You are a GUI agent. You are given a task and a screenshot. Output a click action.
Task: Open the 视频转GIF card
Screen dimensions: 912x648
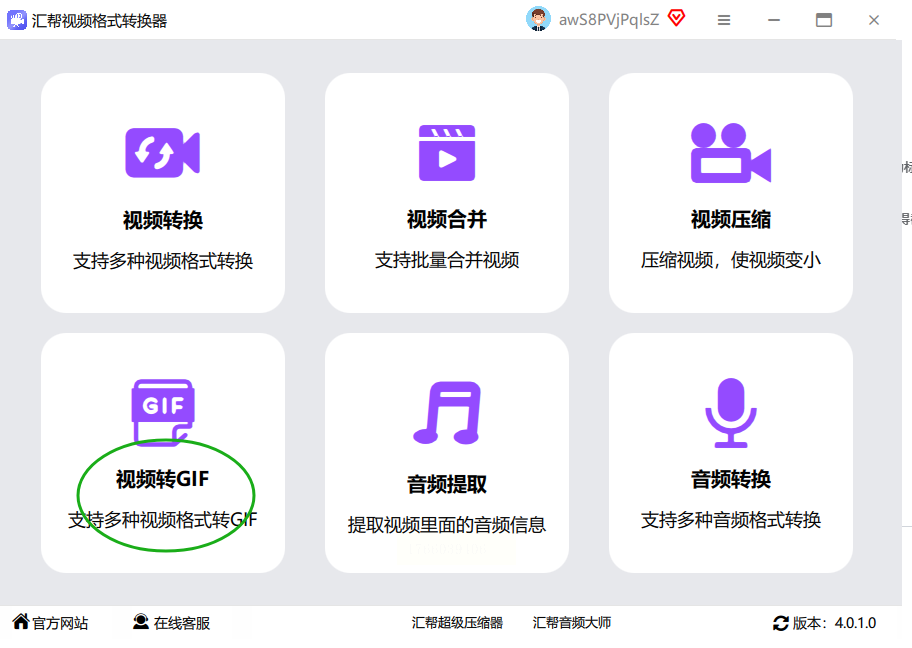(x=163, y=453)
